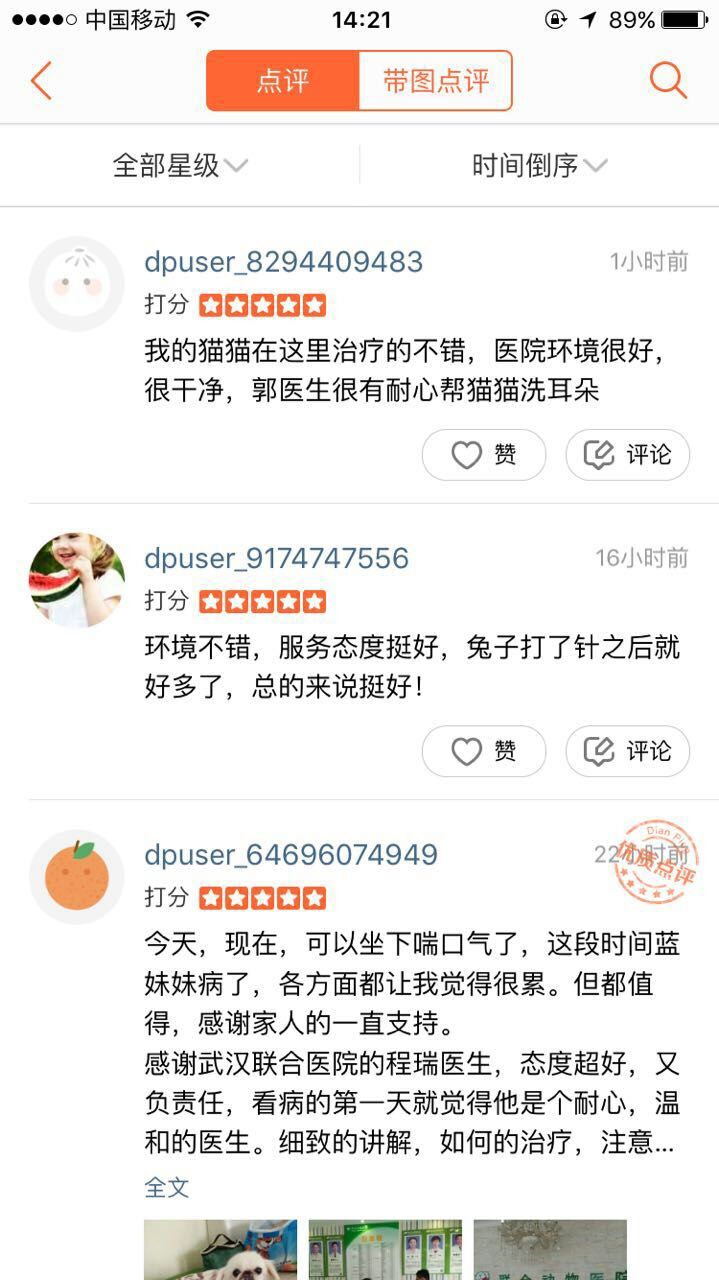Open dpuser_8294409483's profile avatar
This screenshot has height=1280, width=719.
tap(77, 284)
